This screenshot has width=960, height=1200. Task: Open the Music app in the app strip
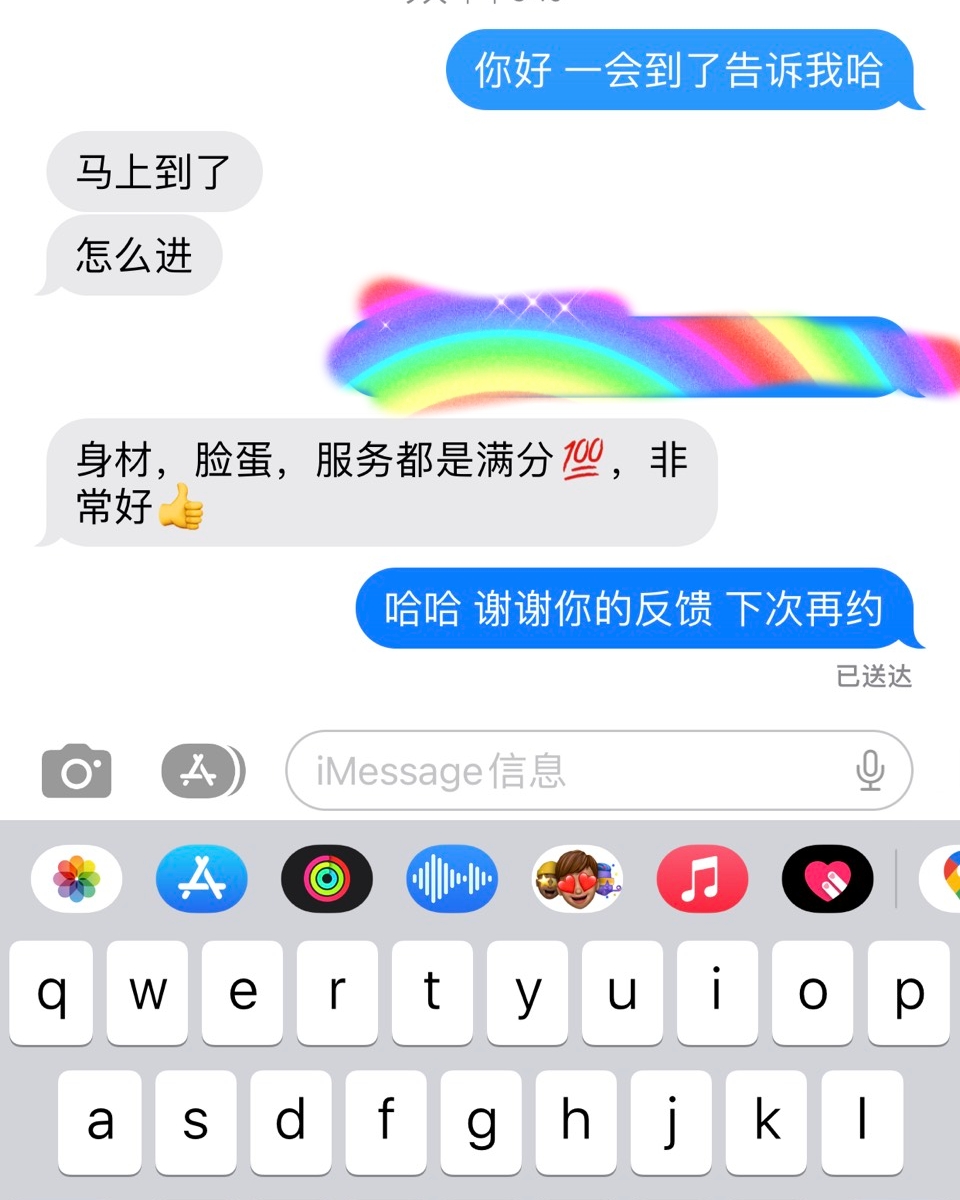point(702,879)
